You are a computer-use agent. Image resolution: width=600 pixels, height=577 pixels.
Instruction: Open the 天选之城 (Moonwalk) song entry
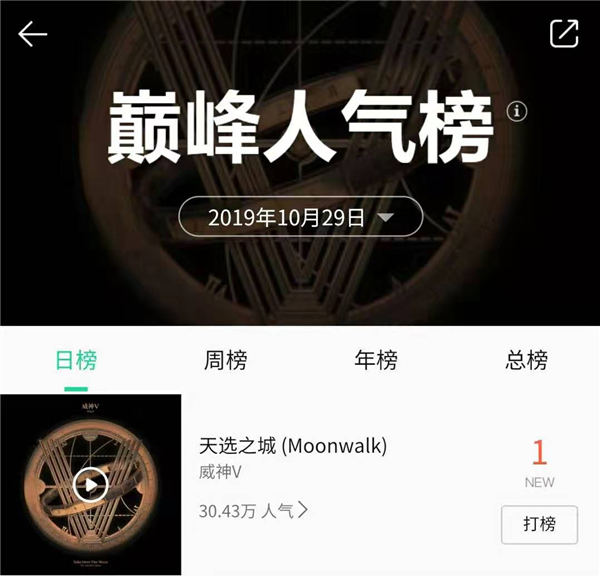293,446
